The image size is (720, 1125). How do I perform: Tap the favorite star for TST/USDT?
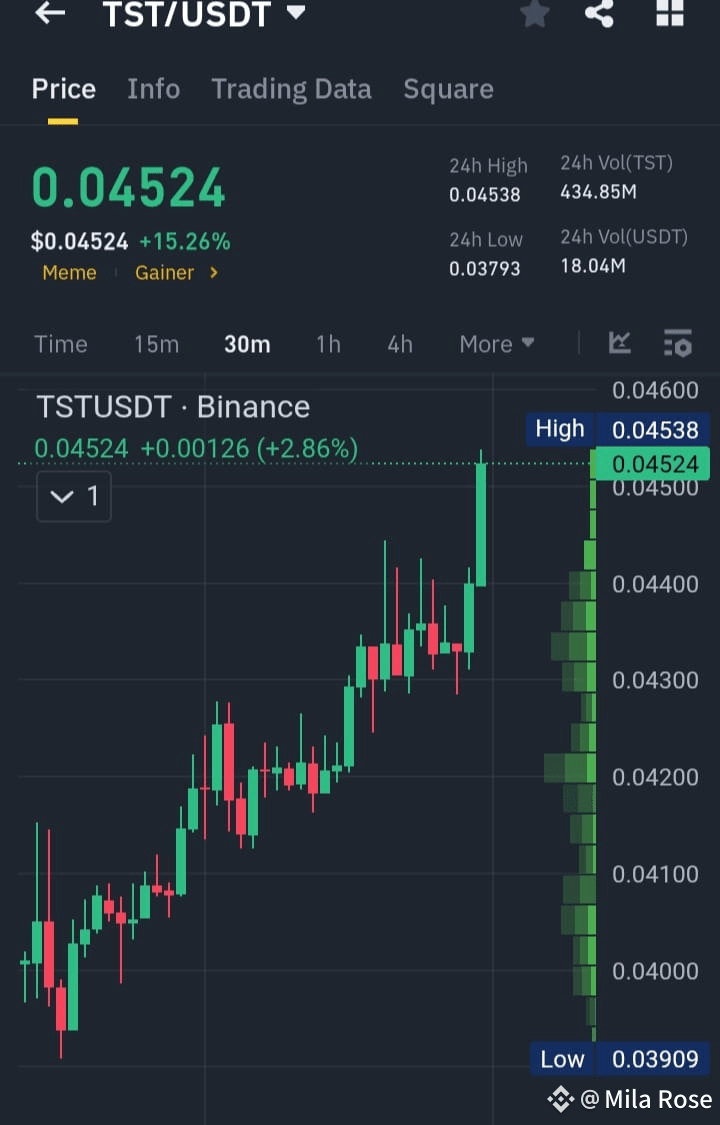[x=534, y=15]
